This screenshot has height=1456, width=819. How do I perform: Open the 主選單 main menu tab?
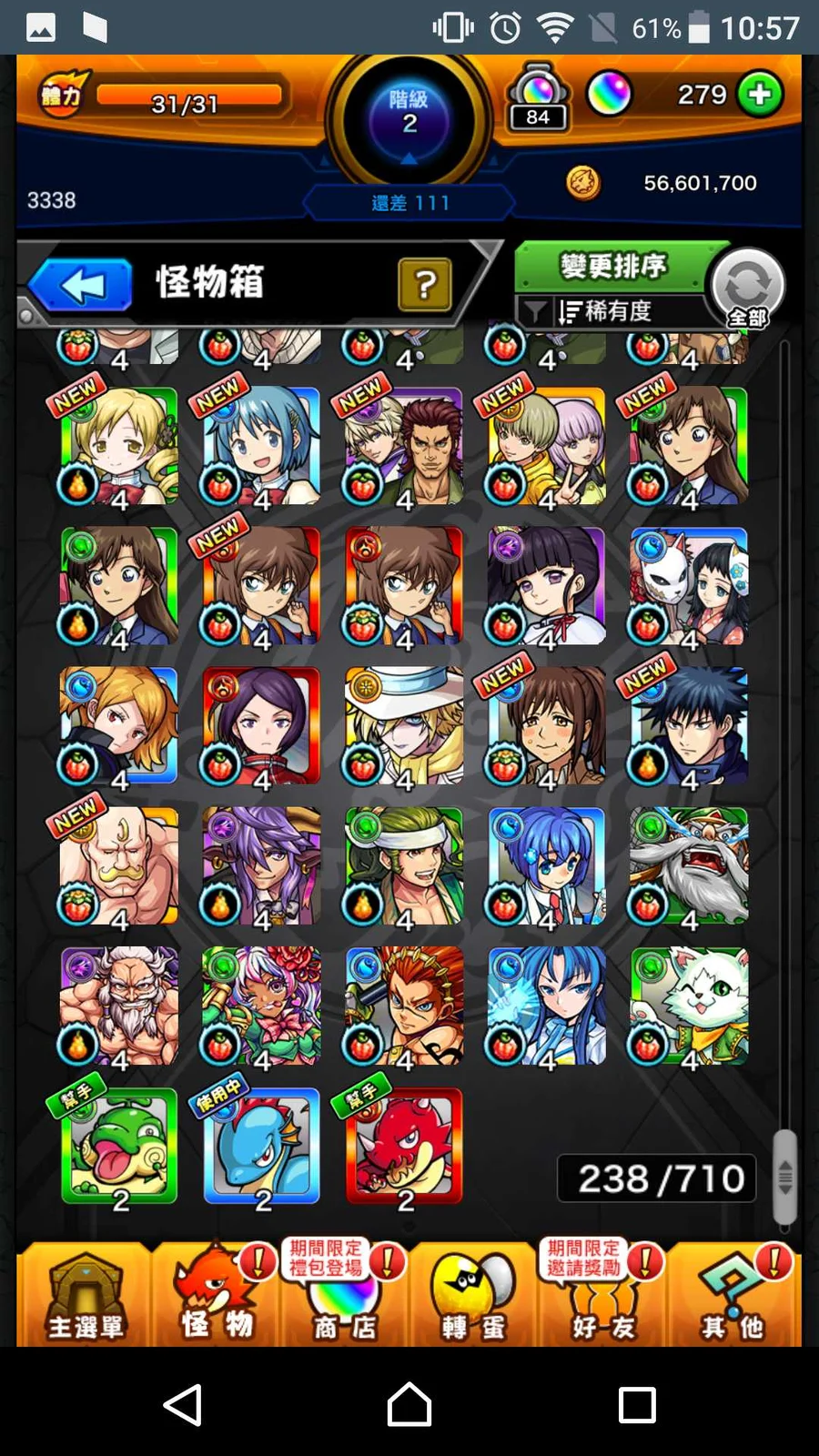85,1297
